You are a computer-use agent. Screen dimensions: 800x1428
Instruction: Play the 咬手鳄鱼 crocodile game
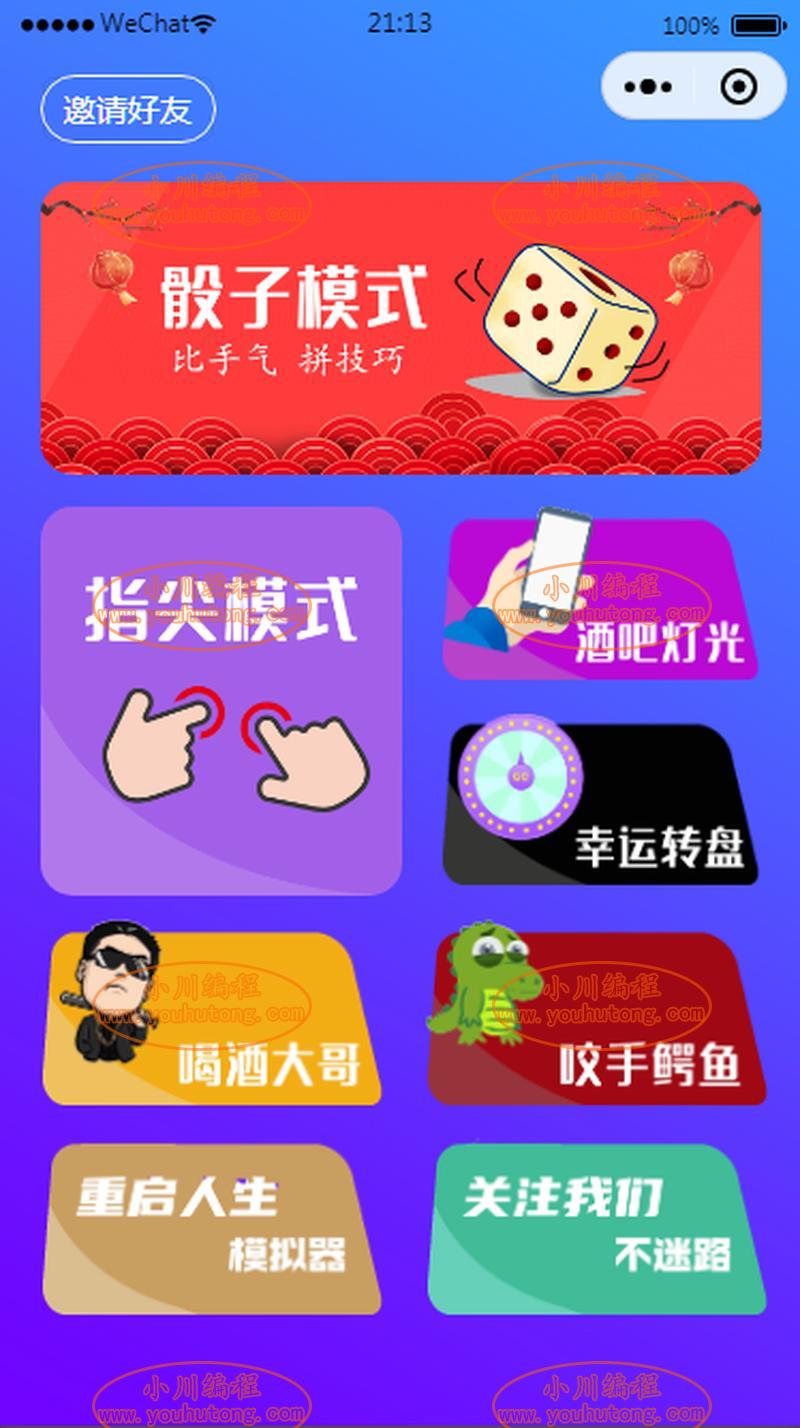coord(597,1018)
